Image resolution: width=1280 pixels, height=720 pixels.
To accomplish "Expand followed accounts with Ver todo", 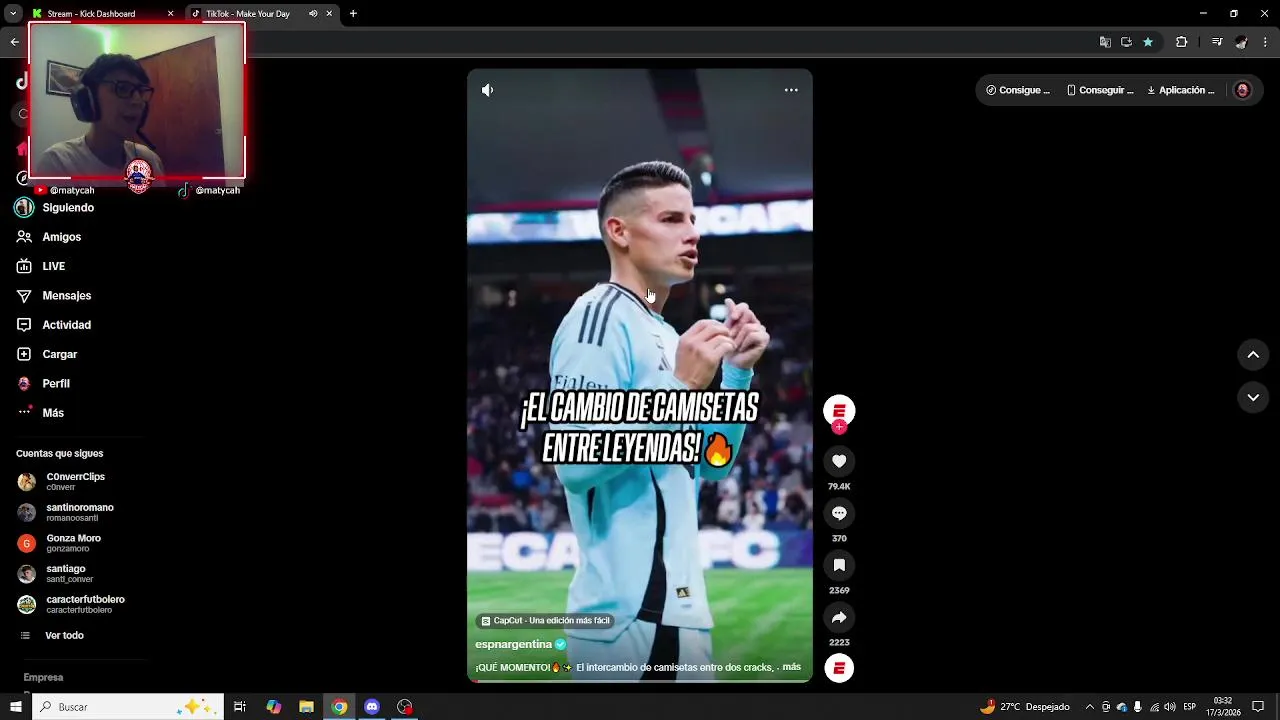I will (64, 636).
